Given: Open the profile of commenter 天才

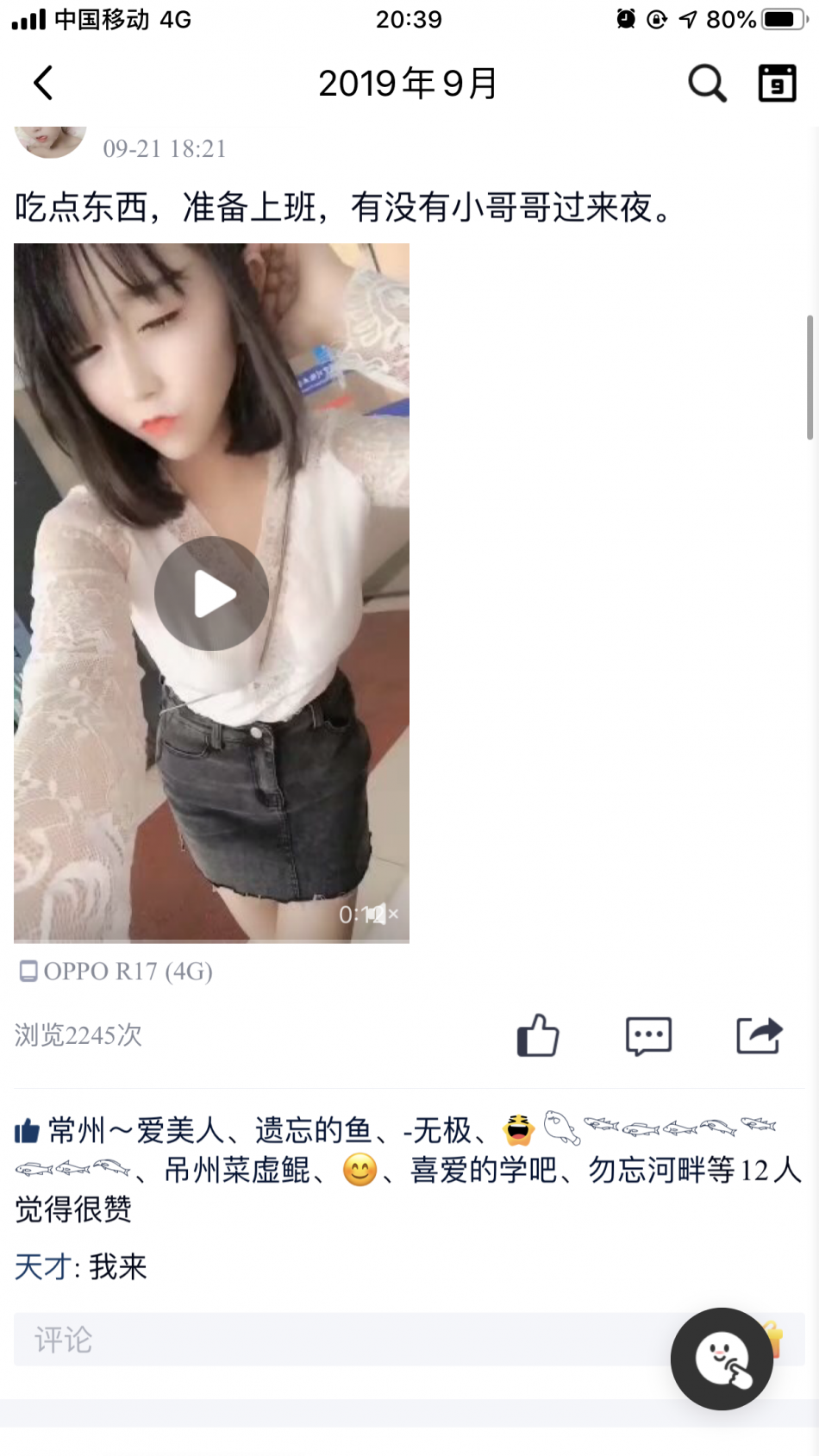Looking at the screenshot, I should pyautogui.click(x=41, y=1267).
